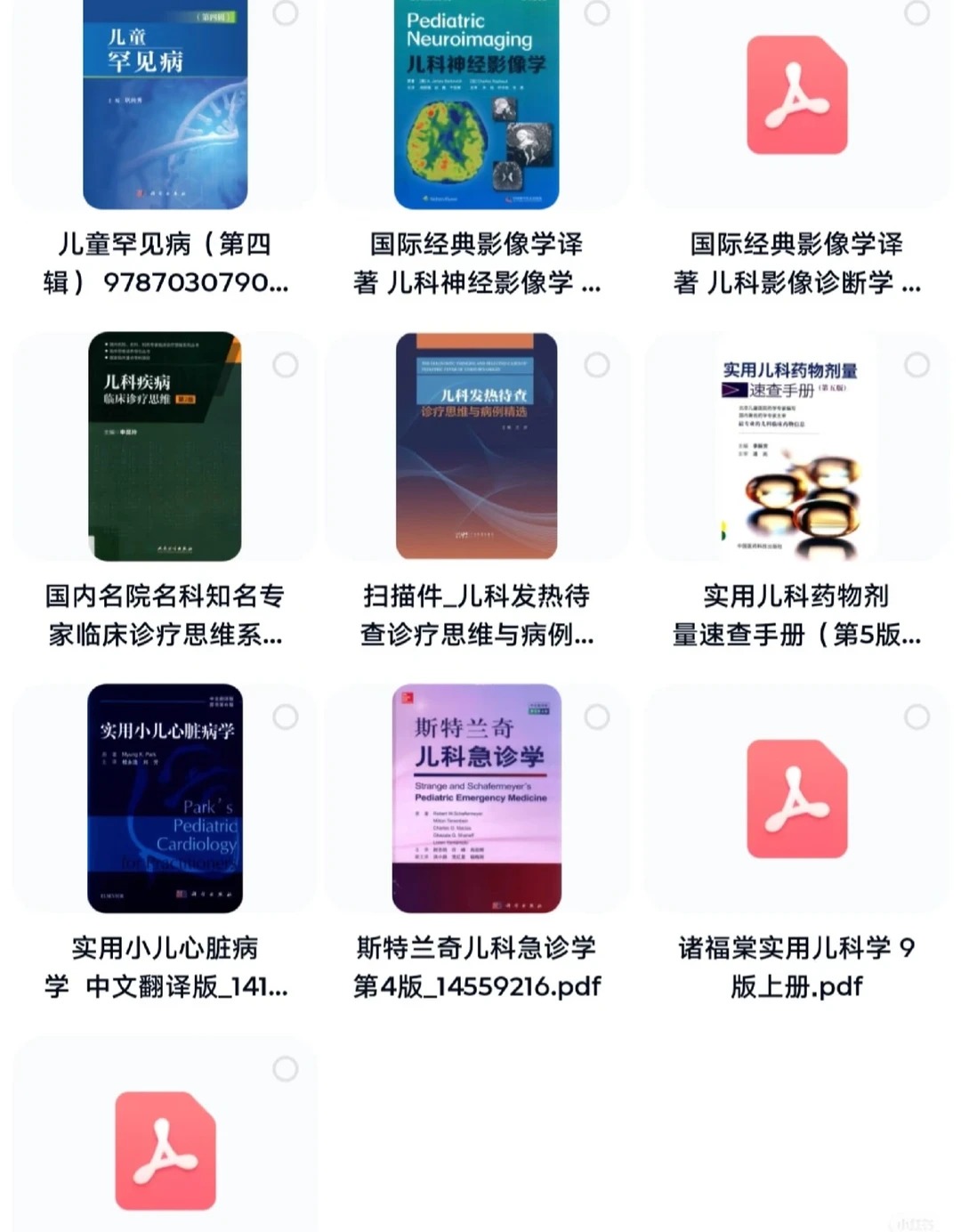Viewport: 961px width, 1232px height.
Task: Select the 儿科疾病临床诊疗思维 file checkbox
Action: (x=285, y=365)
